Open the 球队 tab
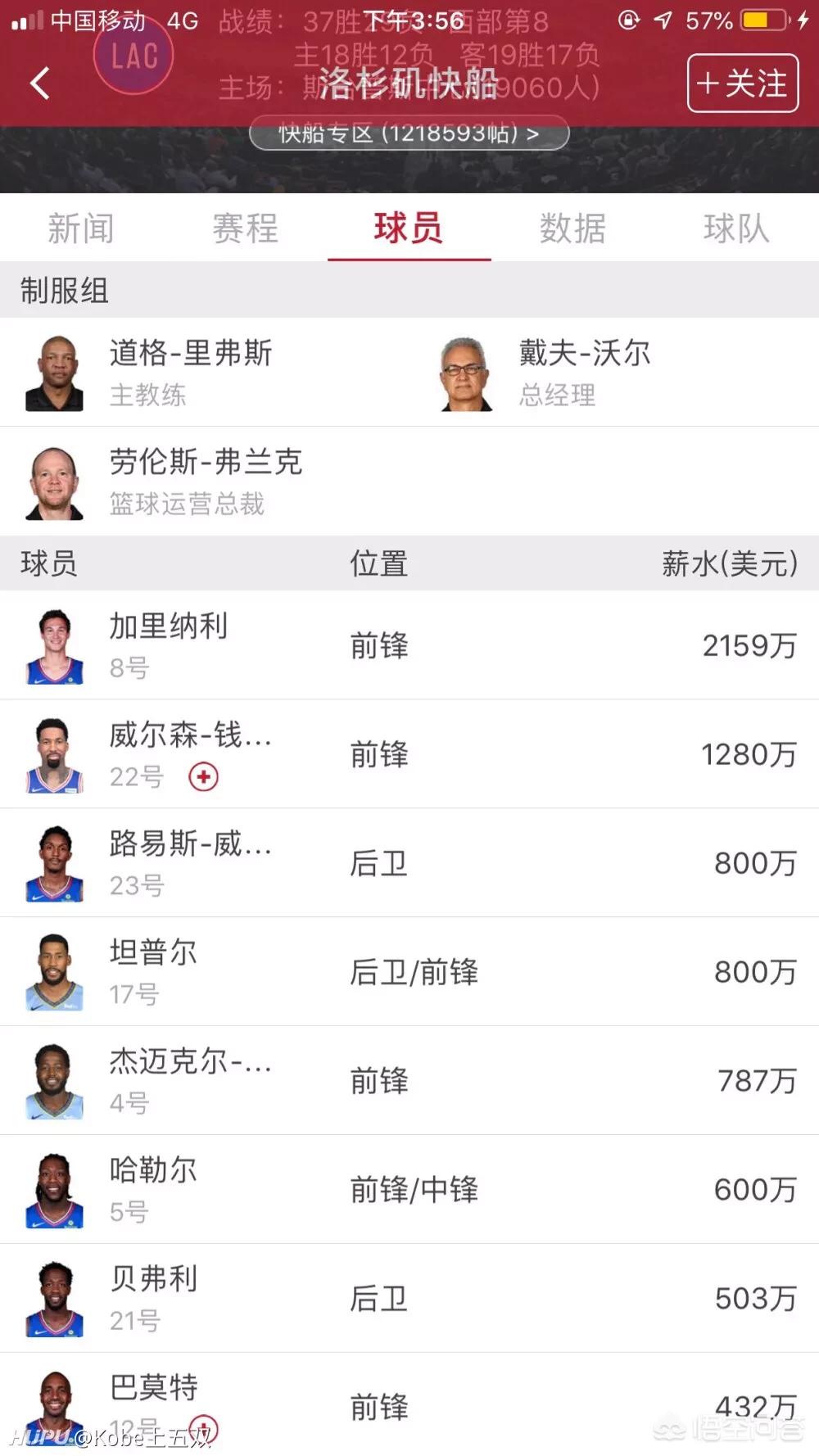 [735, 228]
